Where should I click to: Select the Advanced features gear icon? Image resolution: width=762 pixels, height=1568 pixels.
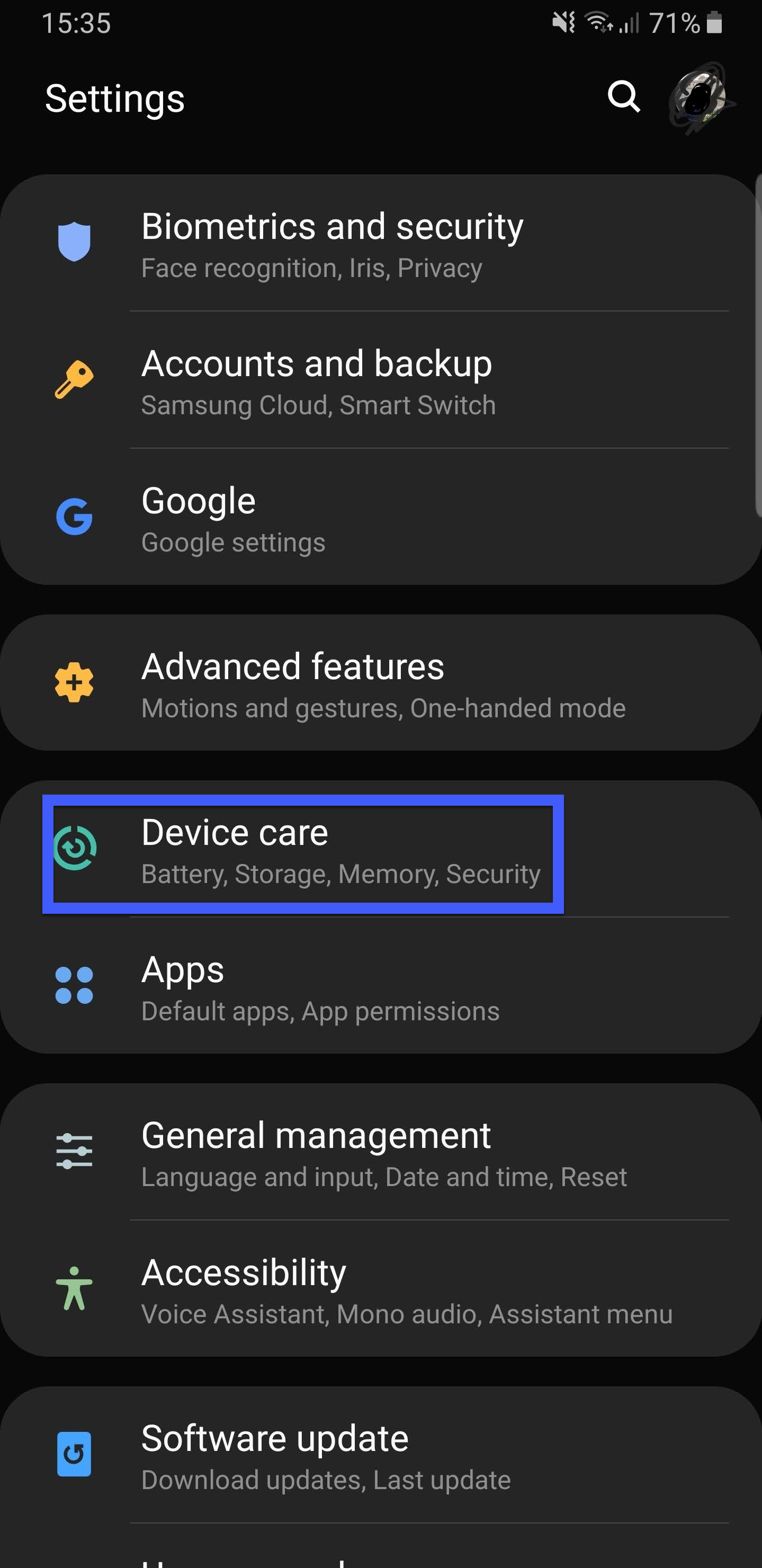point(74,683)
